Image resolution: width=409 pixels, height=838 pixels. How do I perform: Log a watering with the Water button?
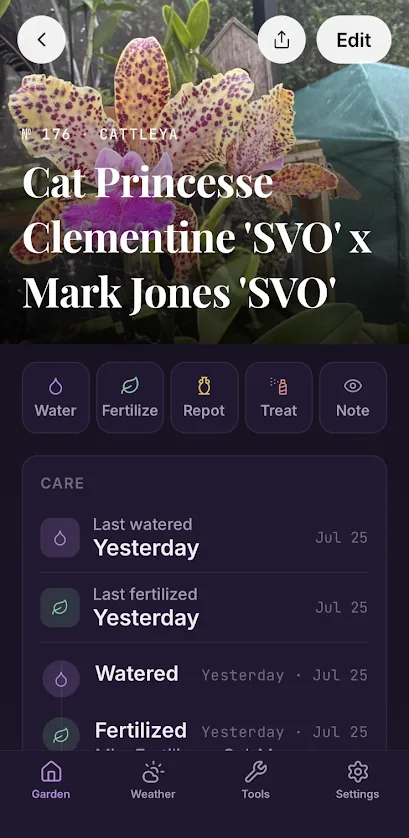click(56, 398)
